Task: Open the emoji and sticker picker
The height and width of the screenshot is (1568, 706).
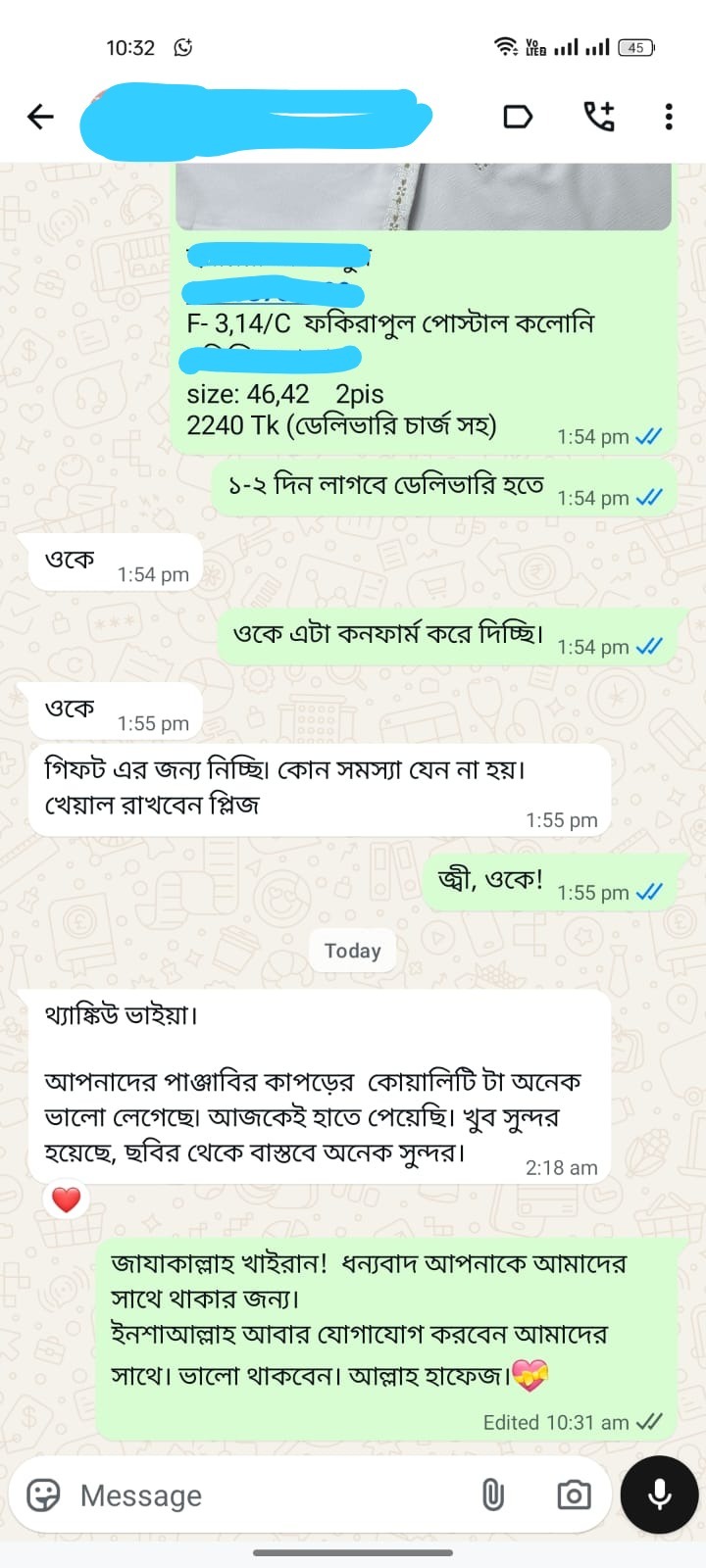Action: point(43,1494)
